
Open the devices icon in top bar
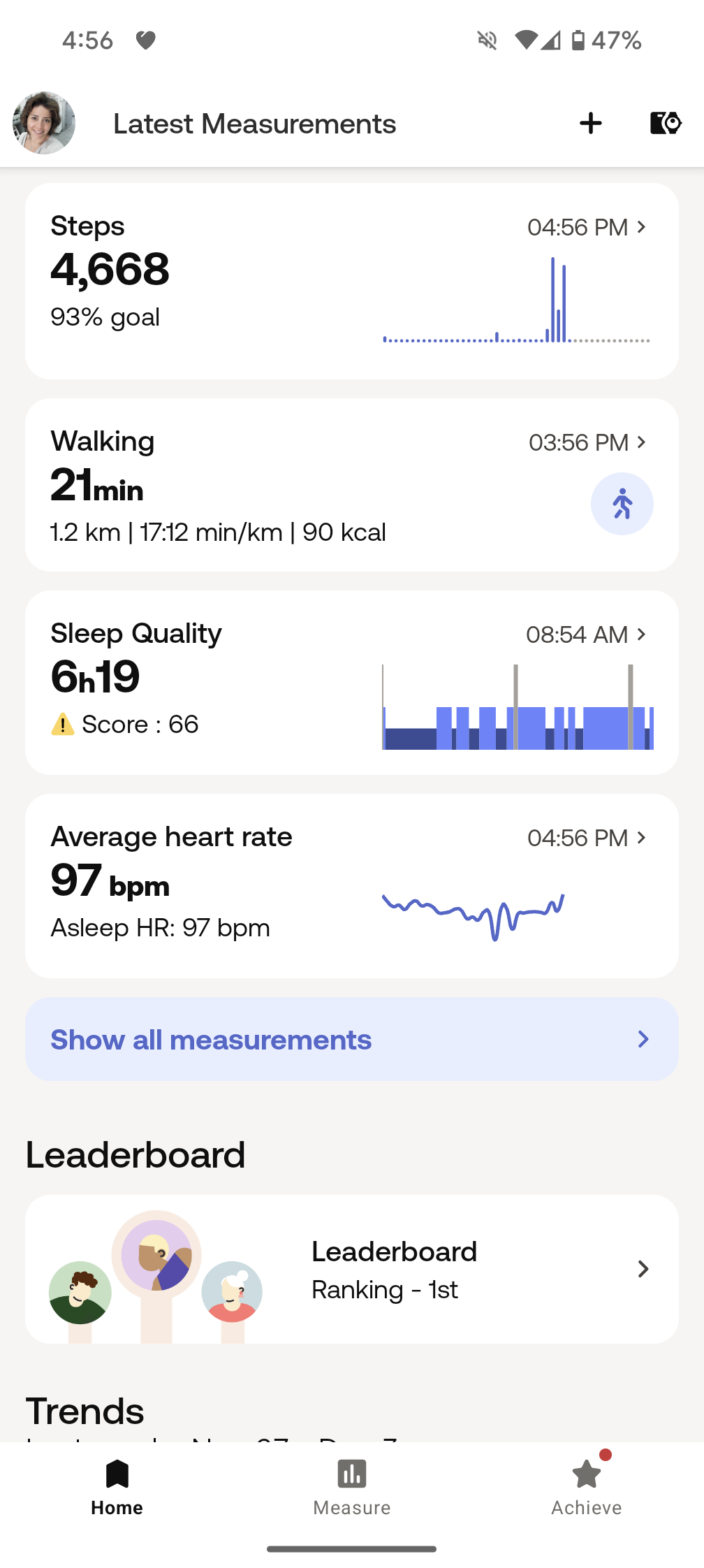coord(665,123)
